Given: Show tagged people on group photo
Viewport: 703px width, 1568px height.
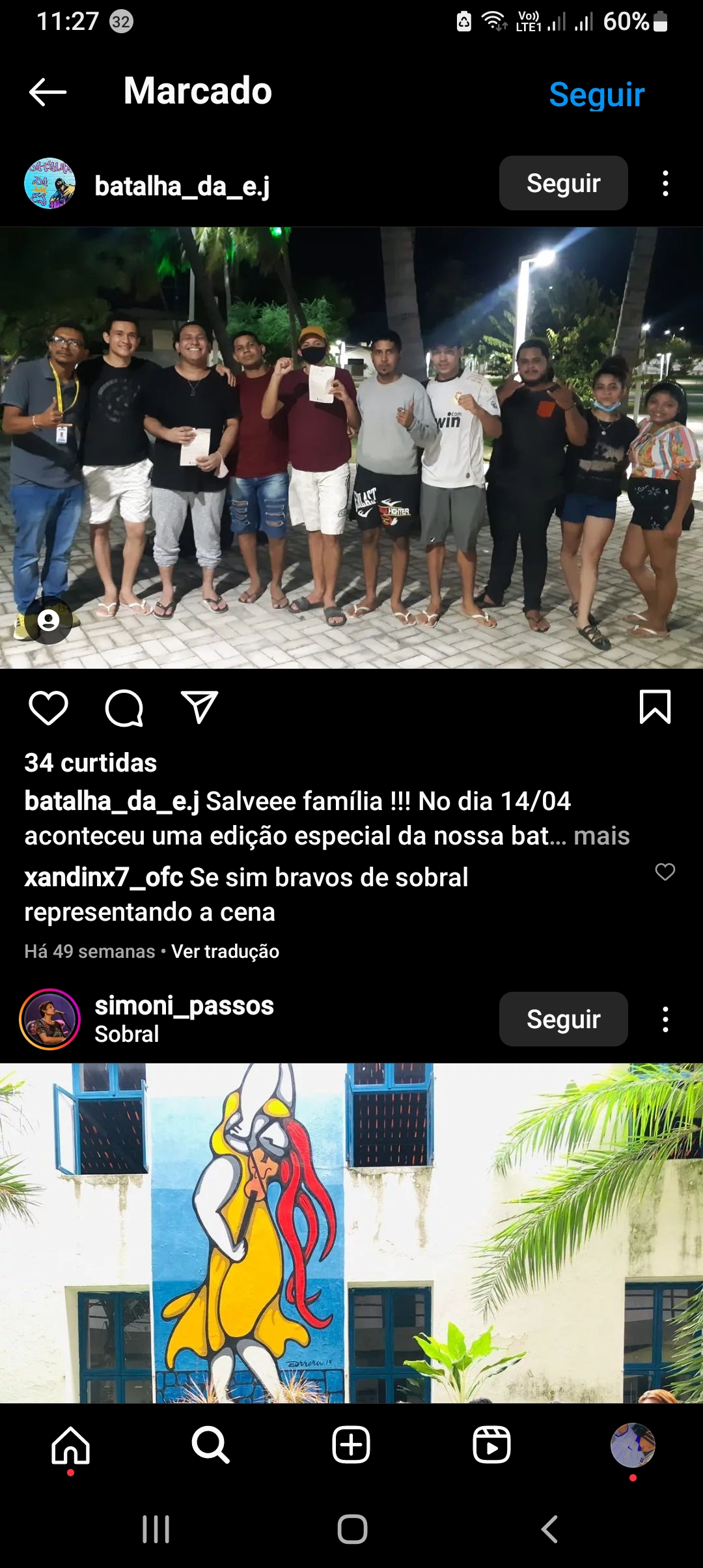Looking at the screenshot, I should (x=48, y=620).
